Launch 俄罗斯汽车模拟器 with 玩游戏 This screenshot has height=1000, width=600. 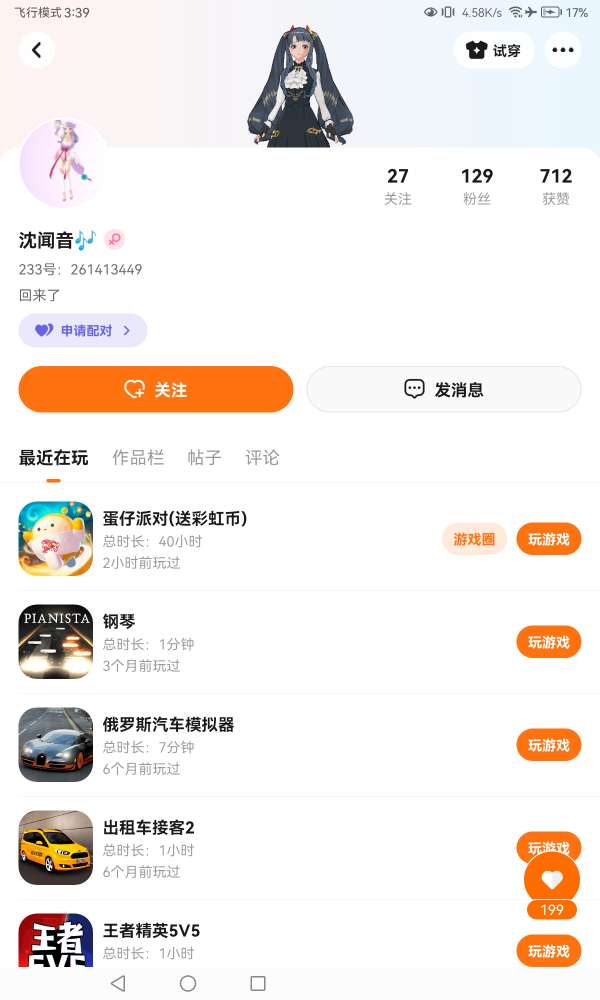[548, 745]
